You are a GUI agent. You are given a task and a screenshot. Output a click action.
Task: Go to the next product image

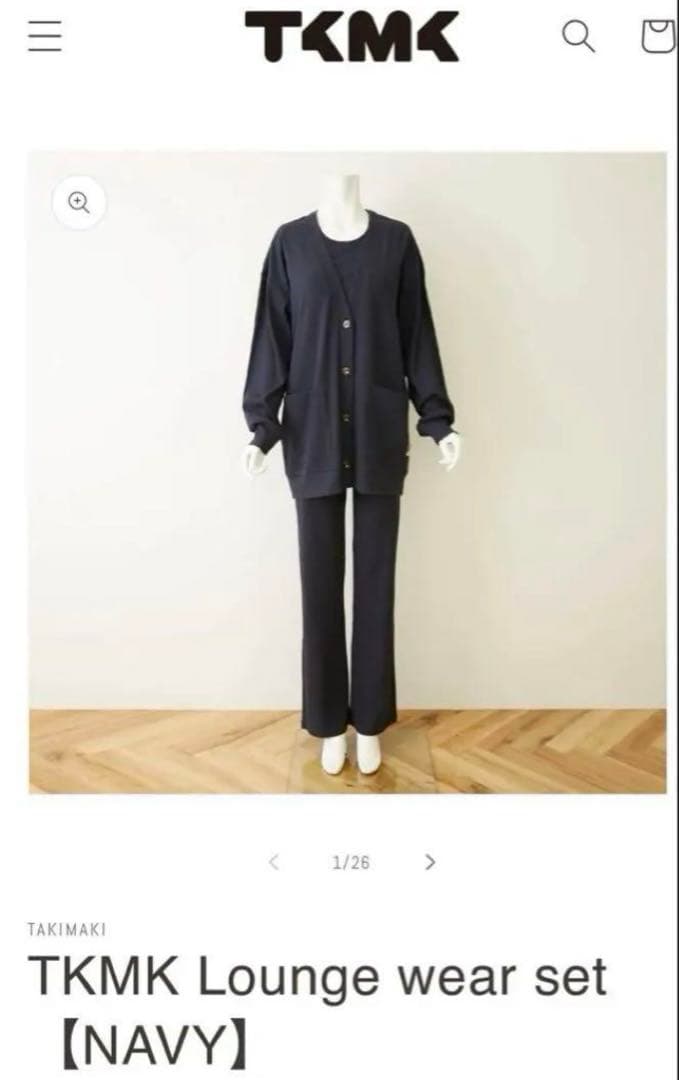[x=430, y=861]
